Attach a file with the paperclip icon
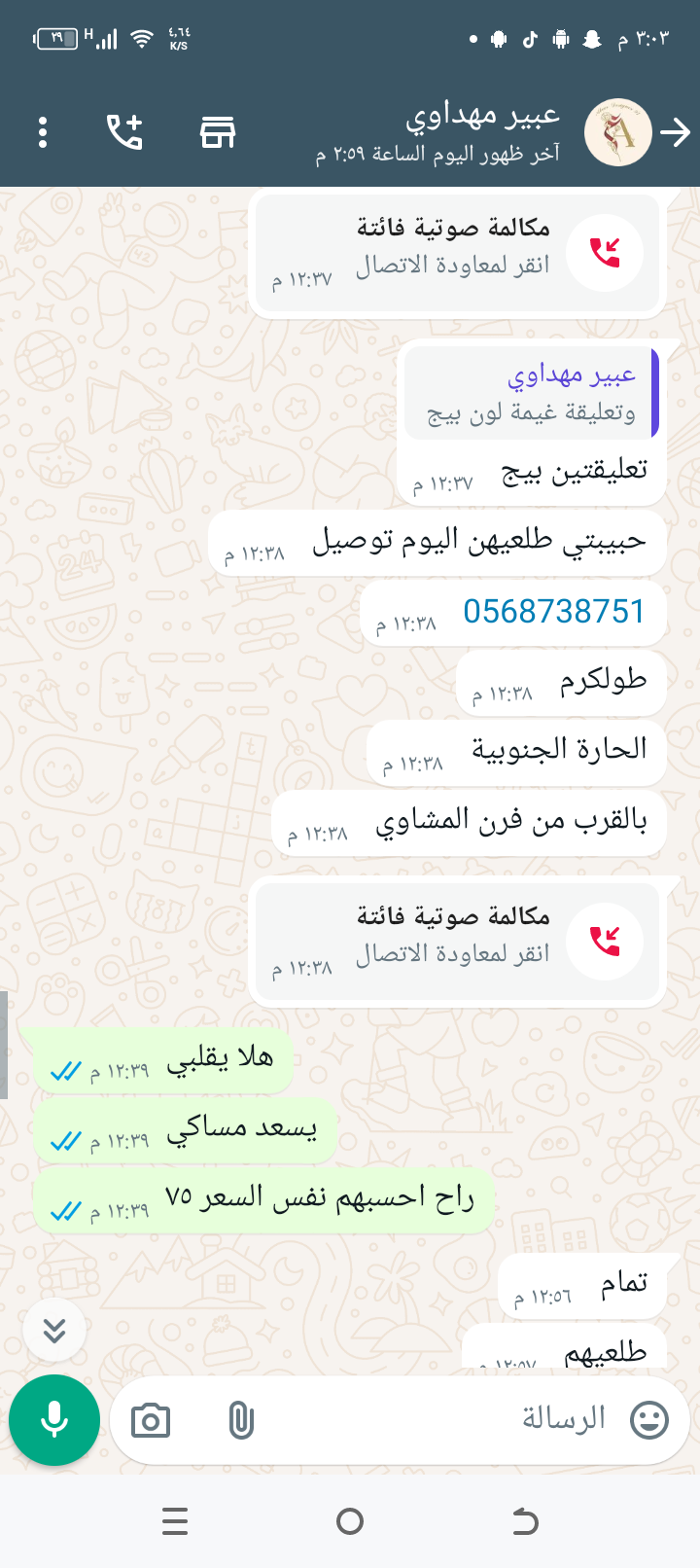700x1568 pixels. click(240, 1421)
